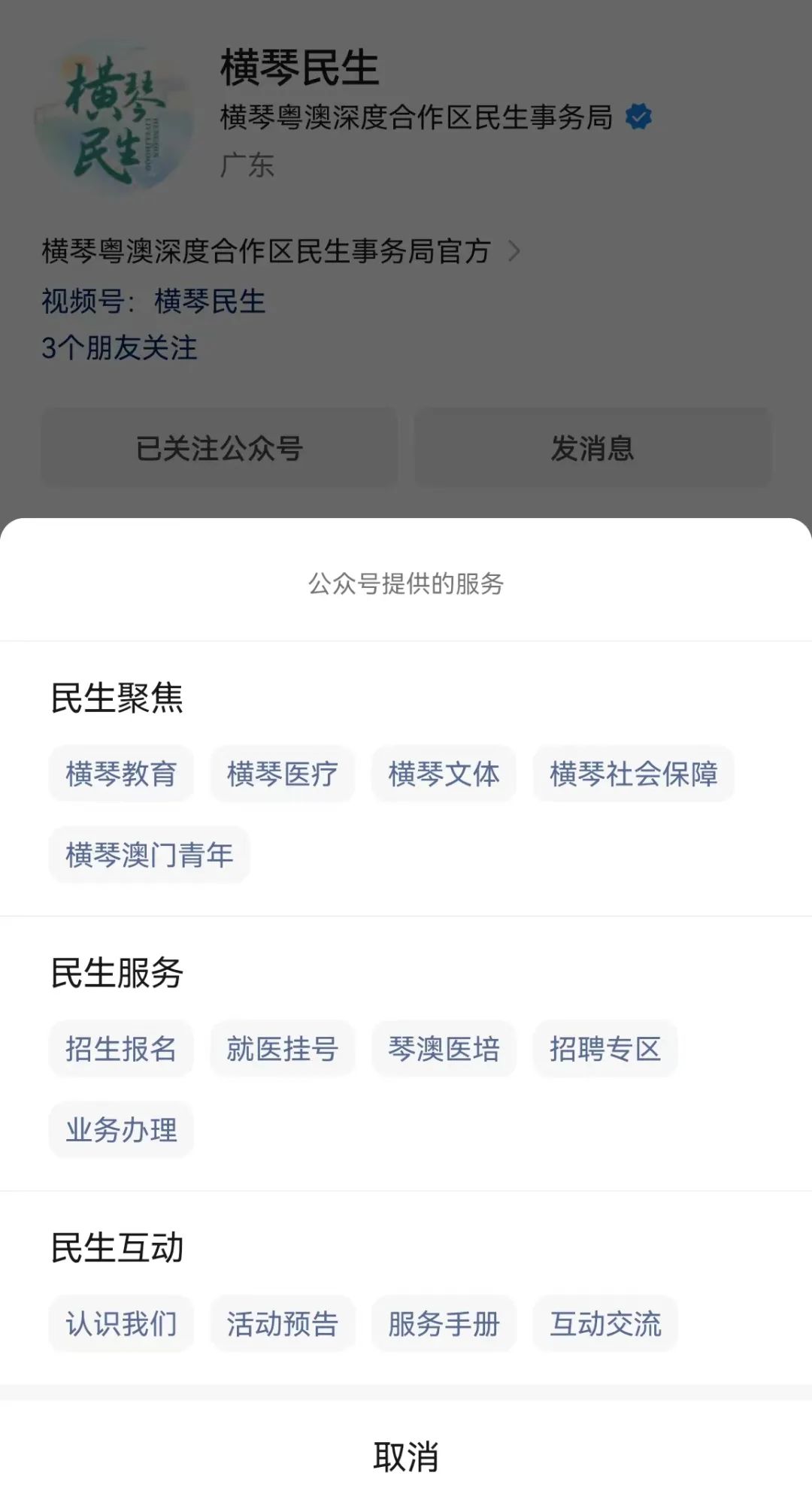Viewport: 812px width, 1512px height.
Task: Select the 横琴医疗 service
Action: click(x=282, y=774)
